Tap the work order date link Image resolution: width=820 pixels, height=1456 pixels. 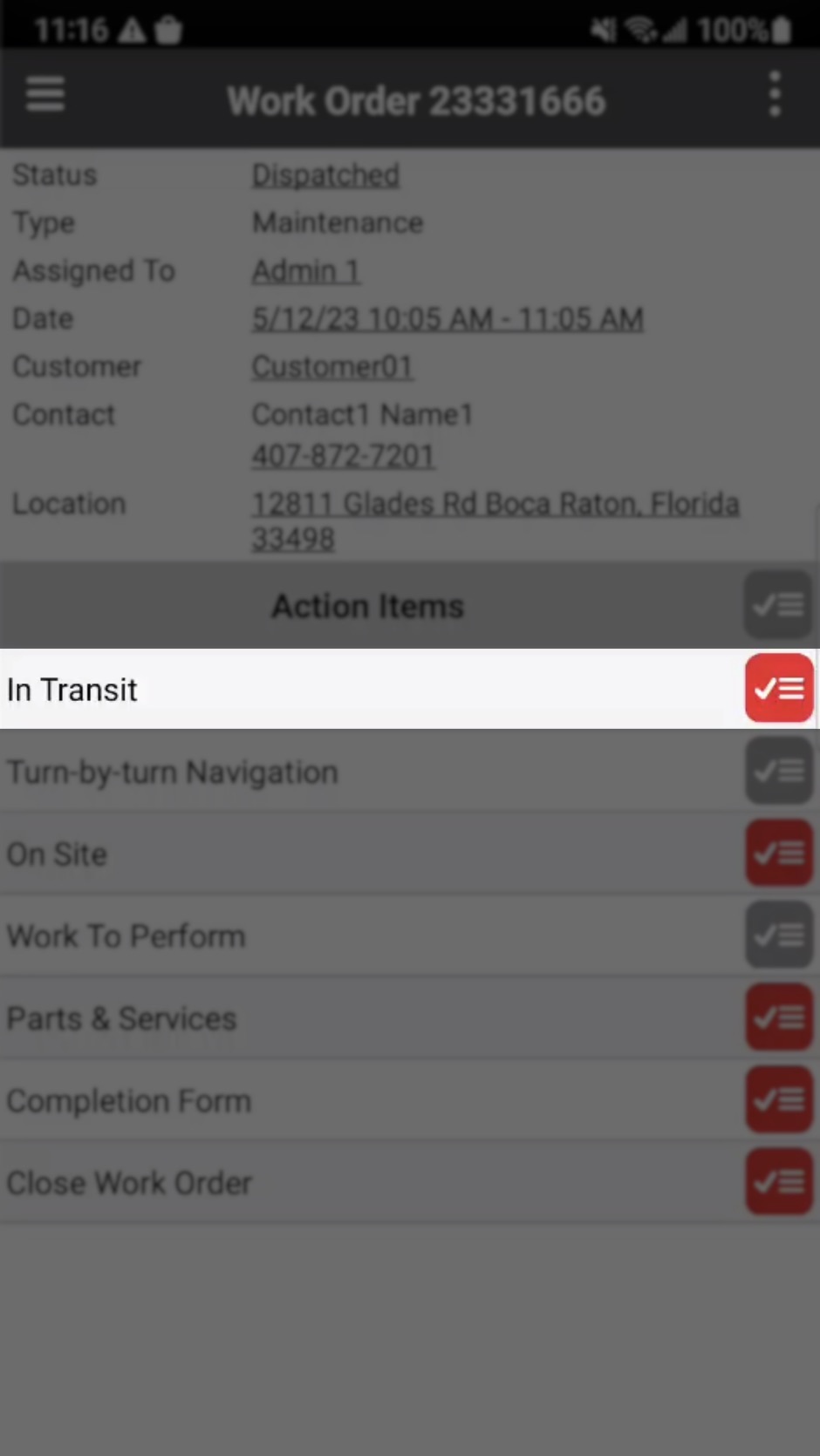[448, 319]
